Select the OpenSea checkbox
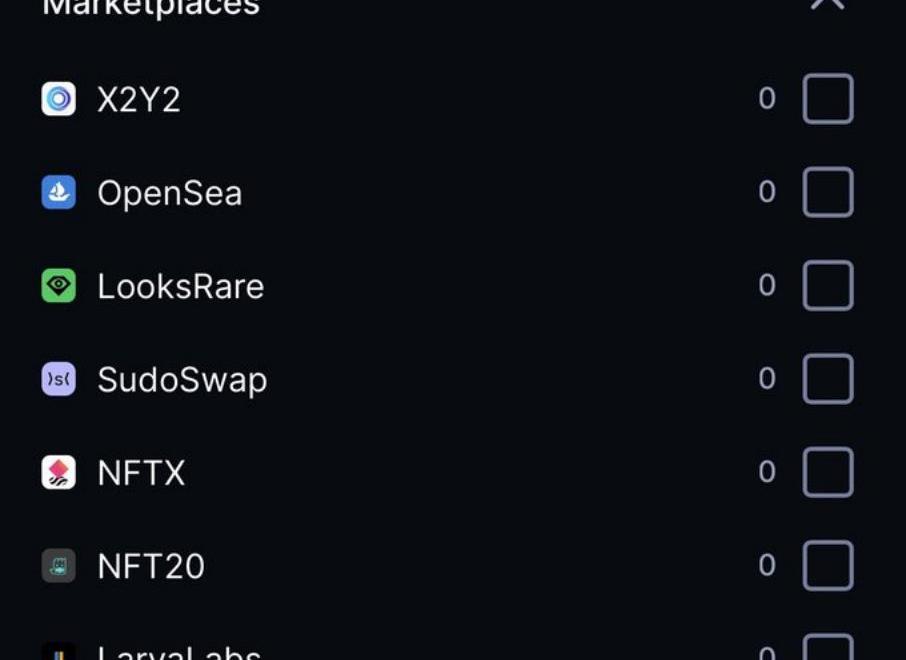This screenshot has width=906, height=660. (x=827, y=192)
